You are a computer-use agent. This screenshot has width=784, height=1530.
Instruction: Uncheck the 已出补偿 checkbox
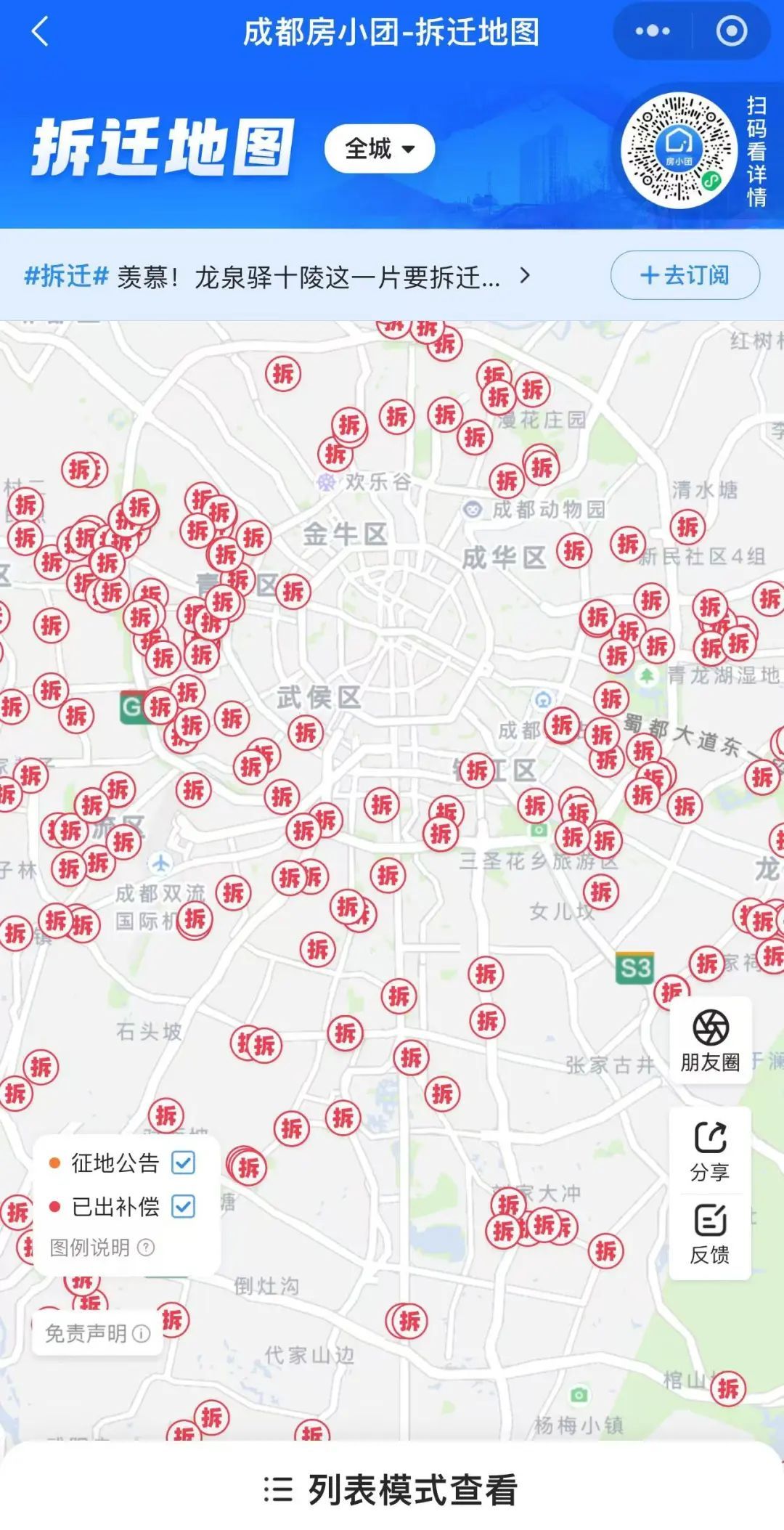(183, 1206)
